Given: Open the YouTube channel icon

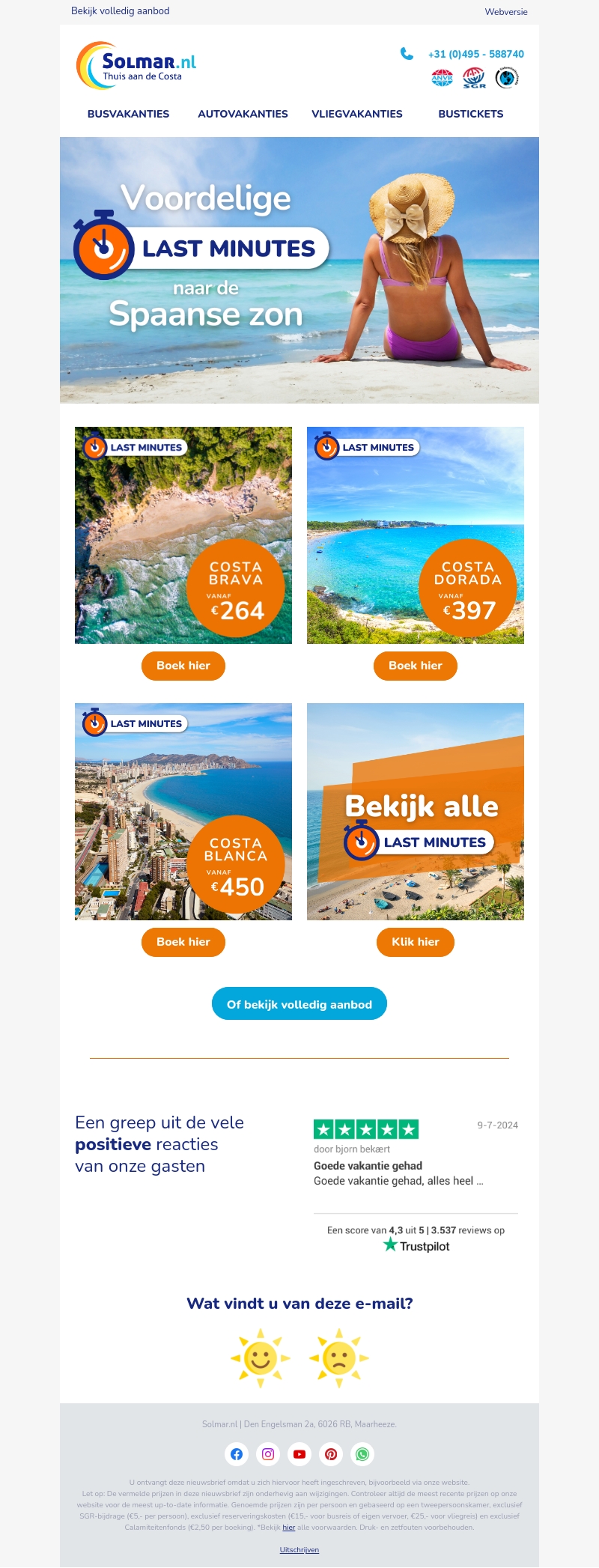Looking at the screenshot, I should (299, 1454).
